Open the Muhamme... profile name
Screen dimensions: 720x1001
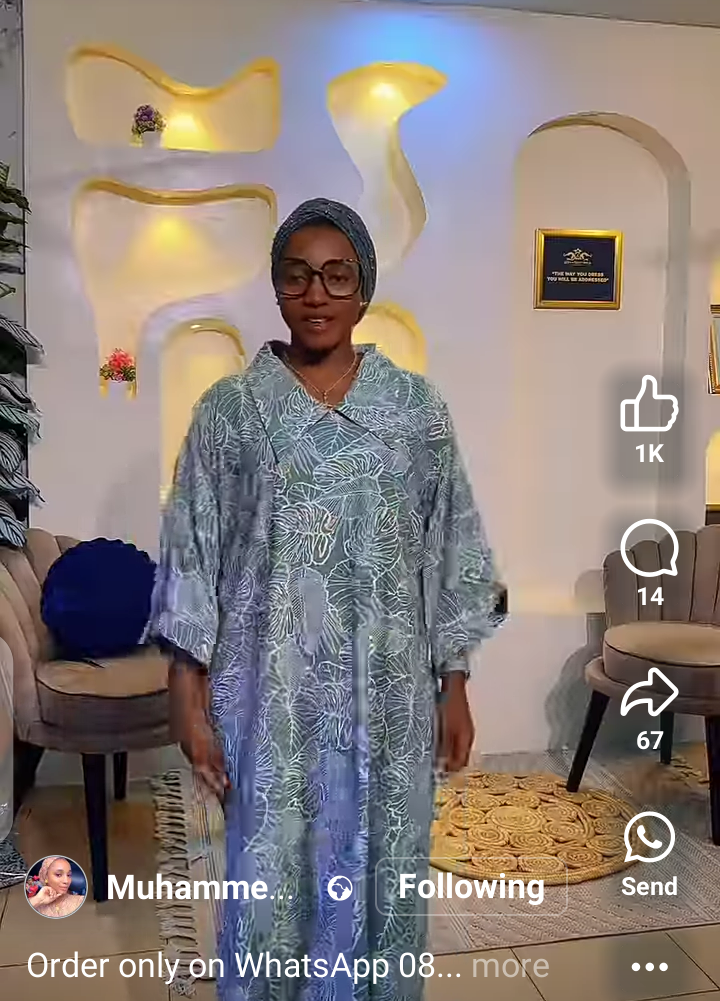pos(200,887)
